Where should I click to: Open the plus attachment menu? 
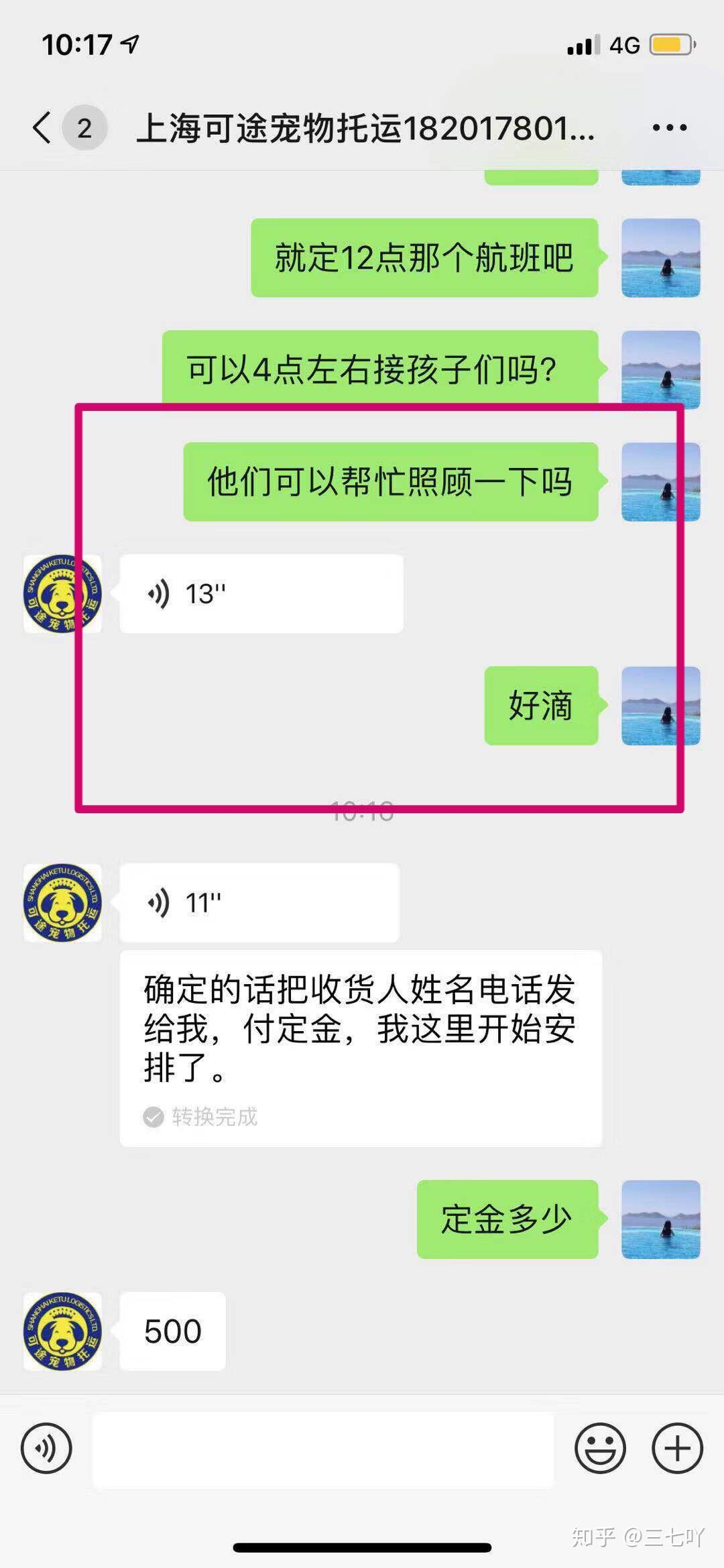click(677, 1449)
